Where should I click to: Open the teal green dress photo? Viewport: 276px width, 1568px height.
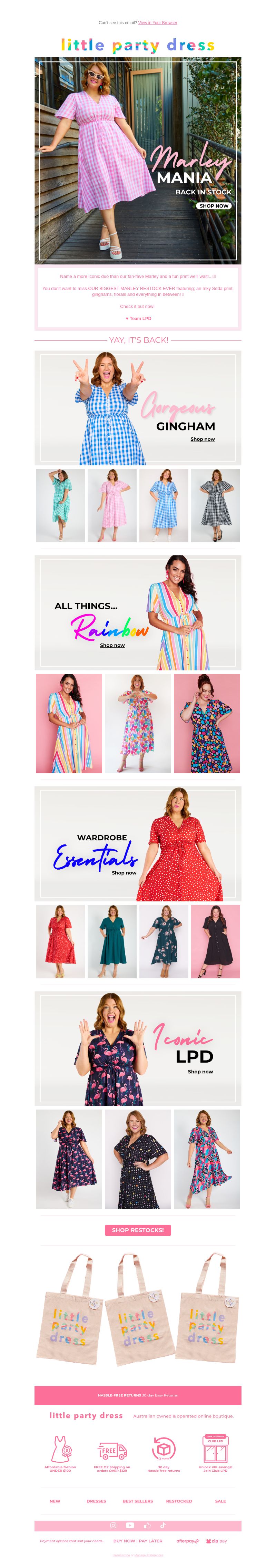112,941
